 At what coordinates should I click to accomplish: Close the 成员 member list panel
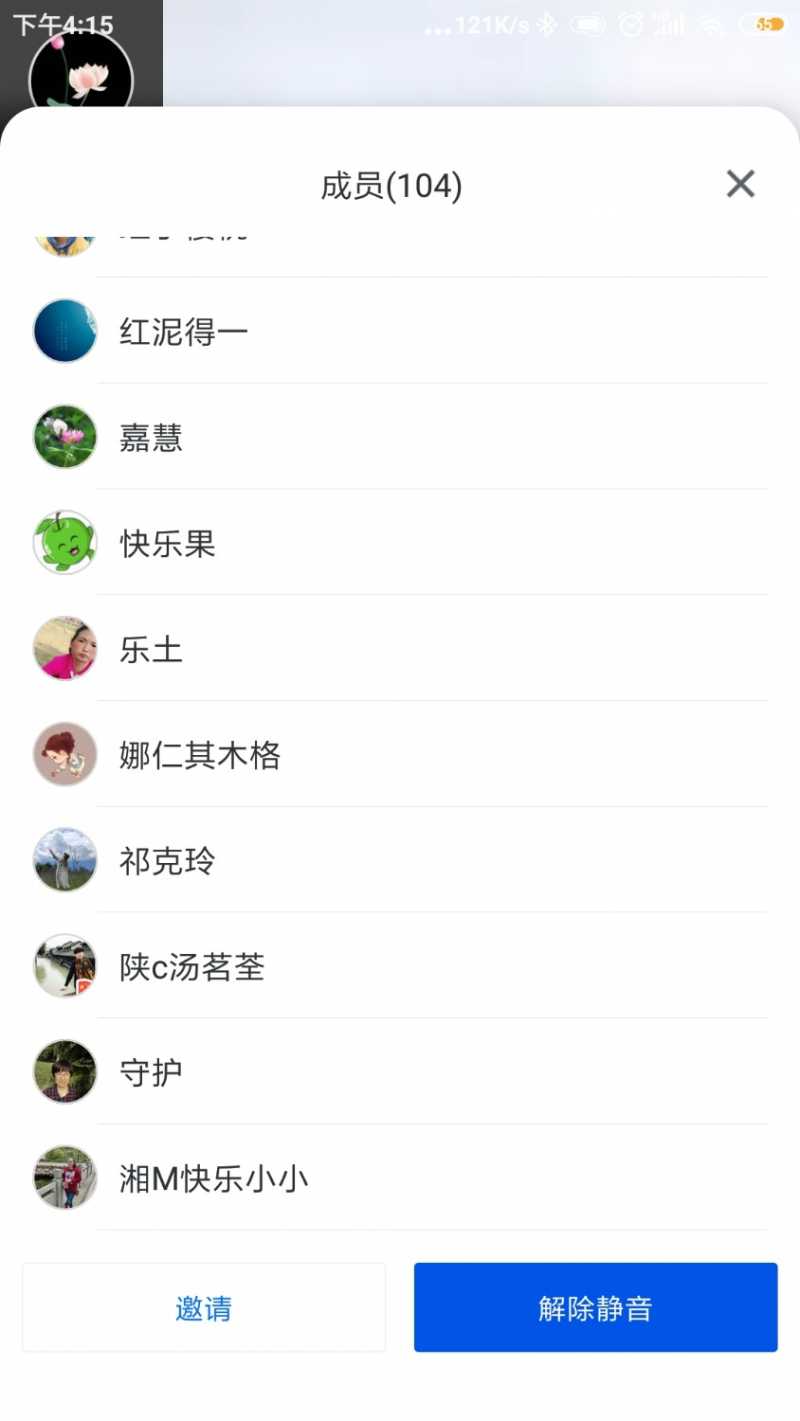tap(740, 184)
